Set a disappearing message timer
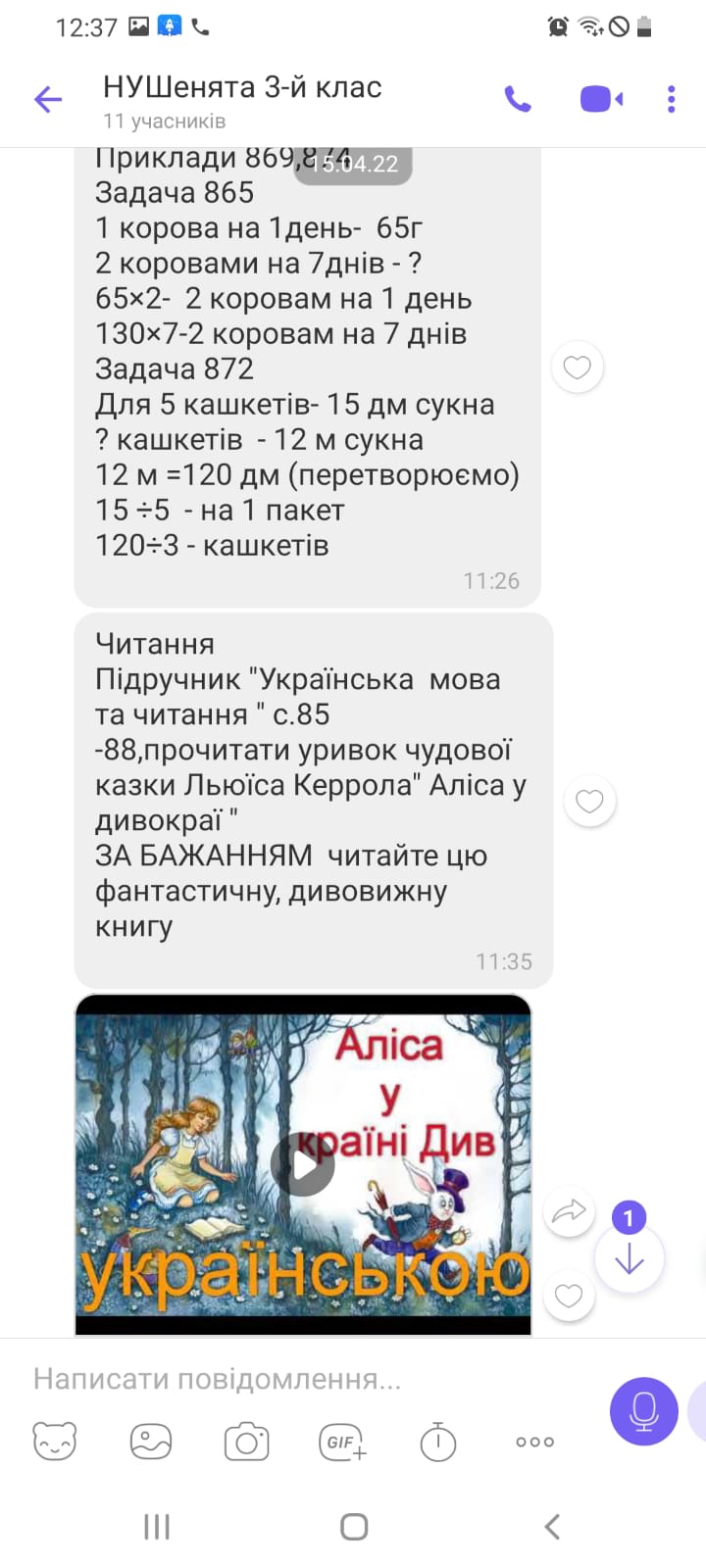 tap(438, 1442)
